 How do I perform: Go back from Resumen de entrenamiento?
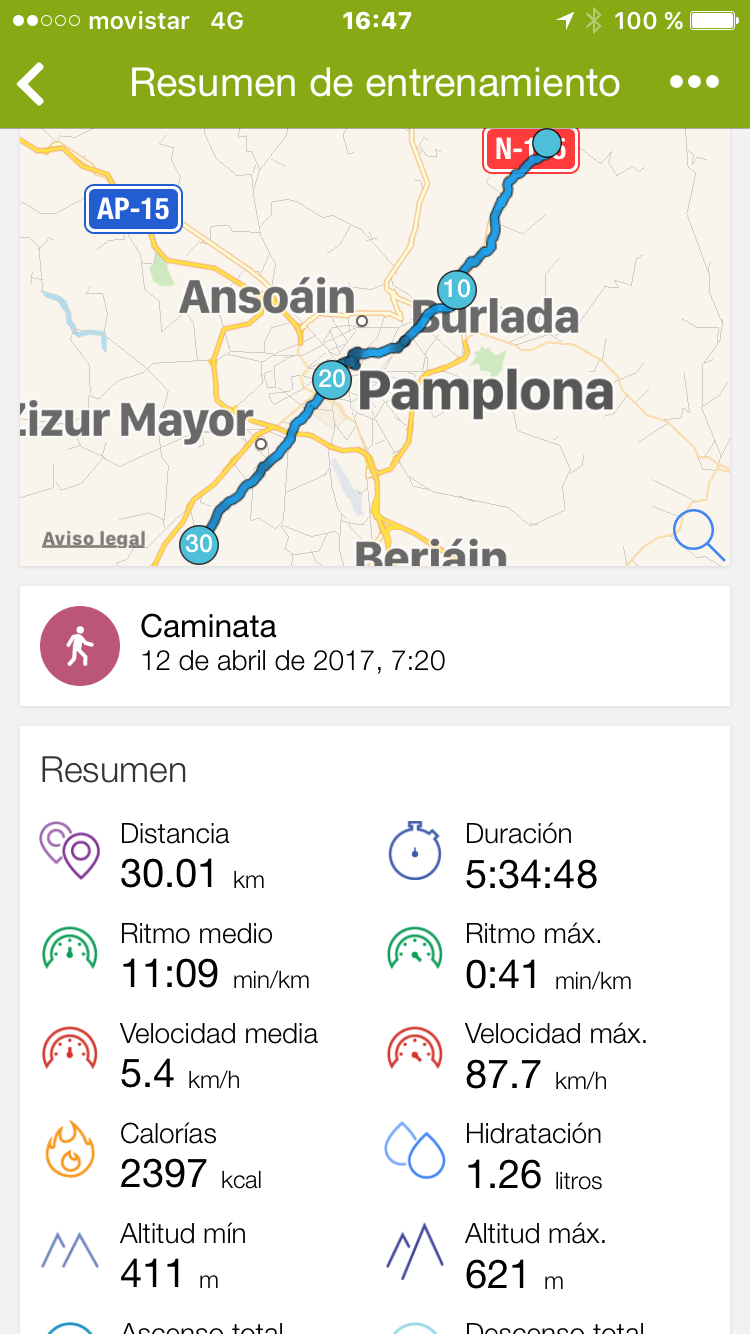[32, 83]
